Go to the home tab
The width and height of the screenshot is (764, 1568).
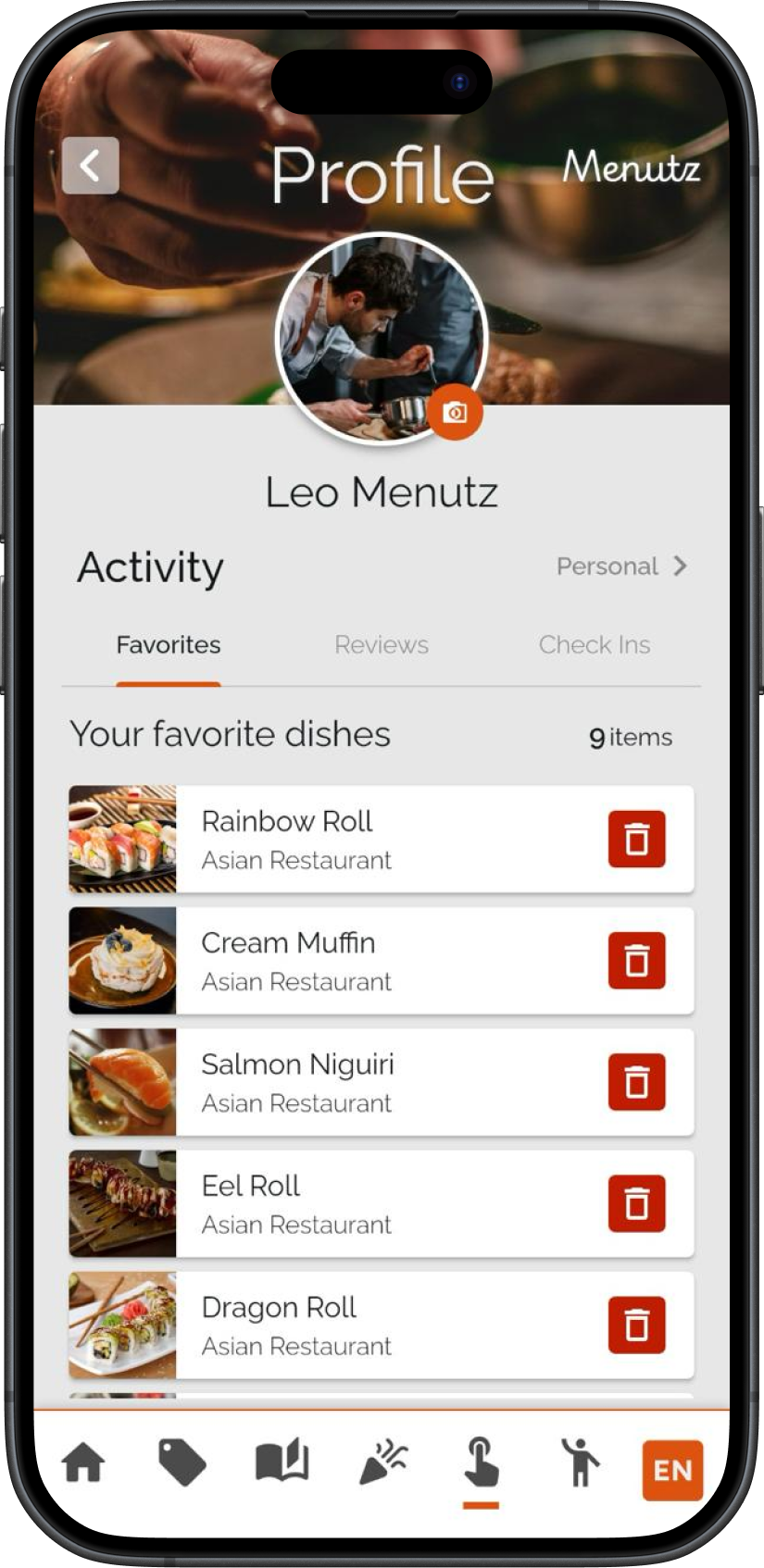pyautogui.click(x=83, y=1463)
